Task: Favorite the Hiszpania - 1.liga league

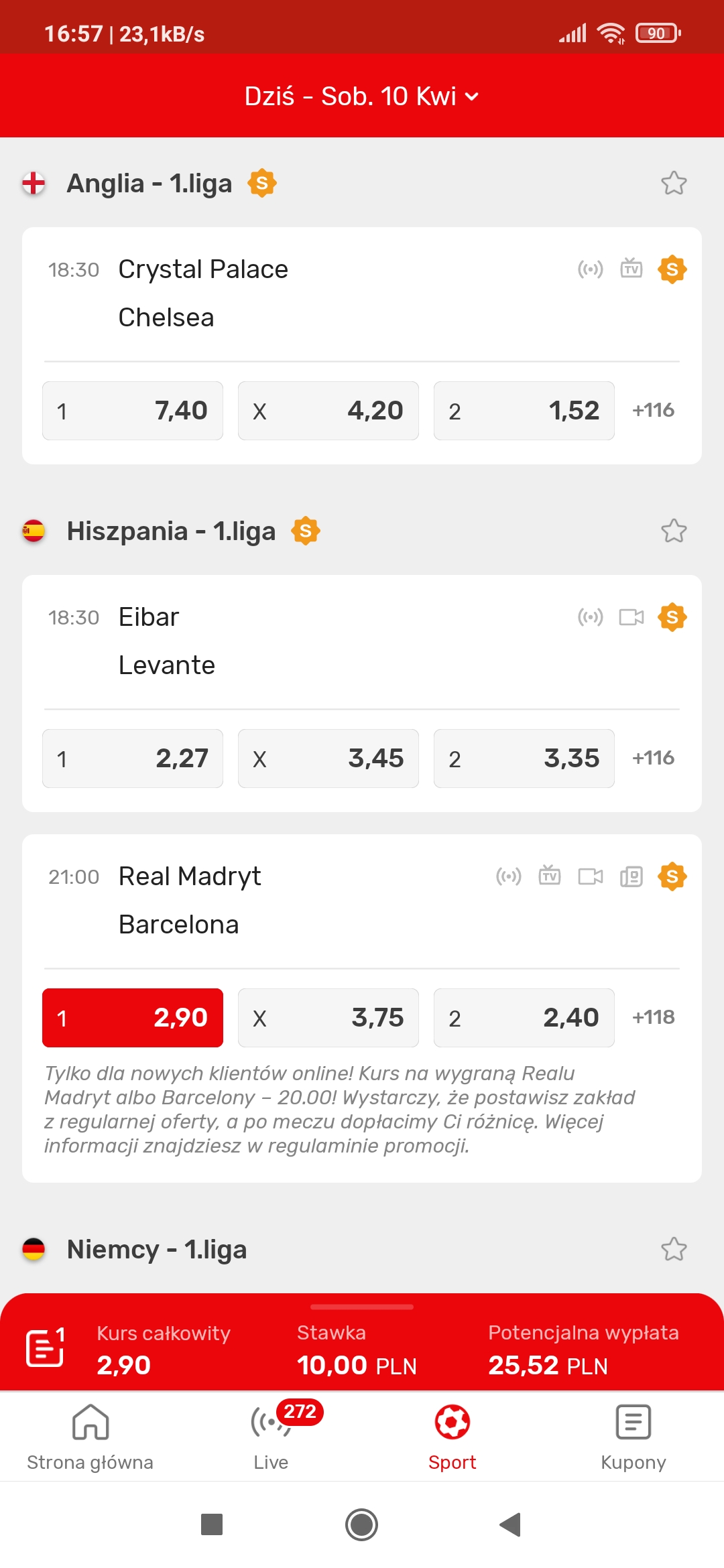Action: (x=674, y=531)
